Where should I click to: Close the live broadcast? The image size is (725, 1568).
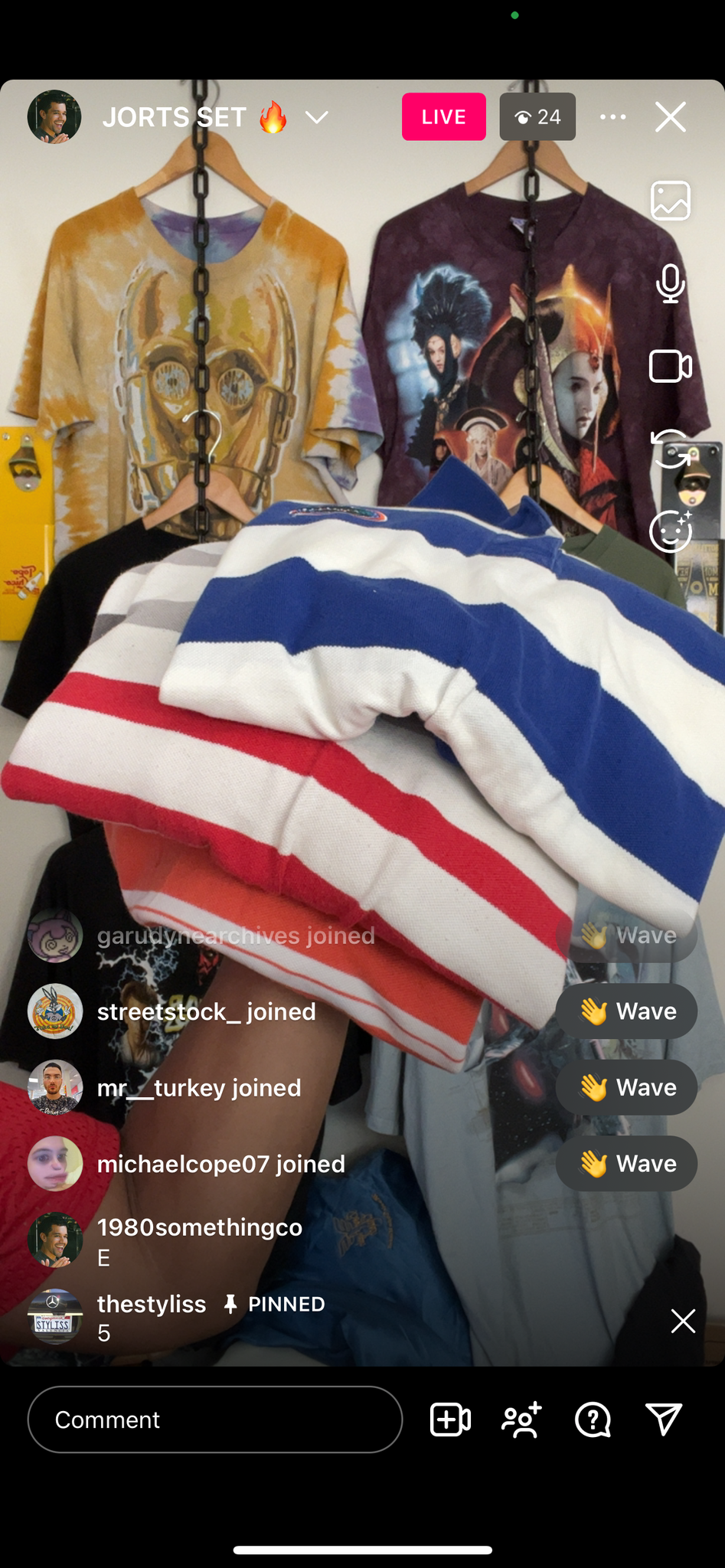point(671,117)
